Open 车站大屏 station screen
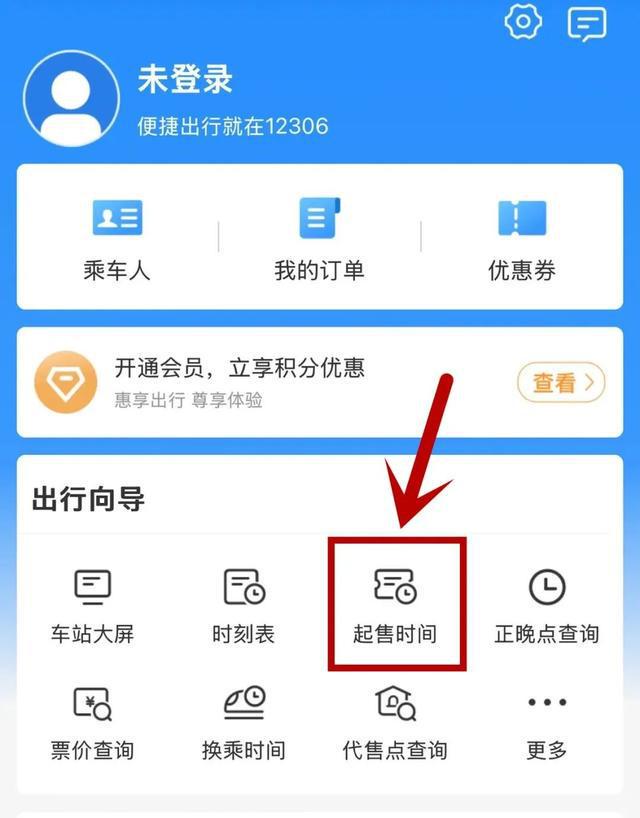Viewport: 640px width, 818px height. [92, 603]
